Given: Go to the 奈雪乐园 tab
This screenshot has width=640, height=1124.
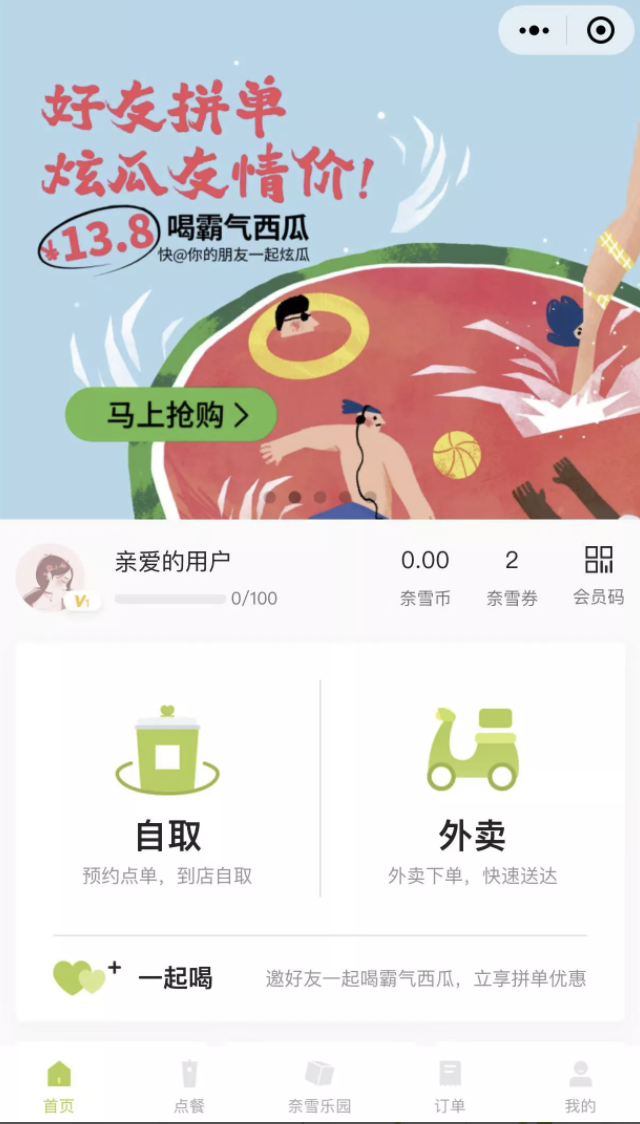Looking at the screenshot, I should (x=319, y=1086).
